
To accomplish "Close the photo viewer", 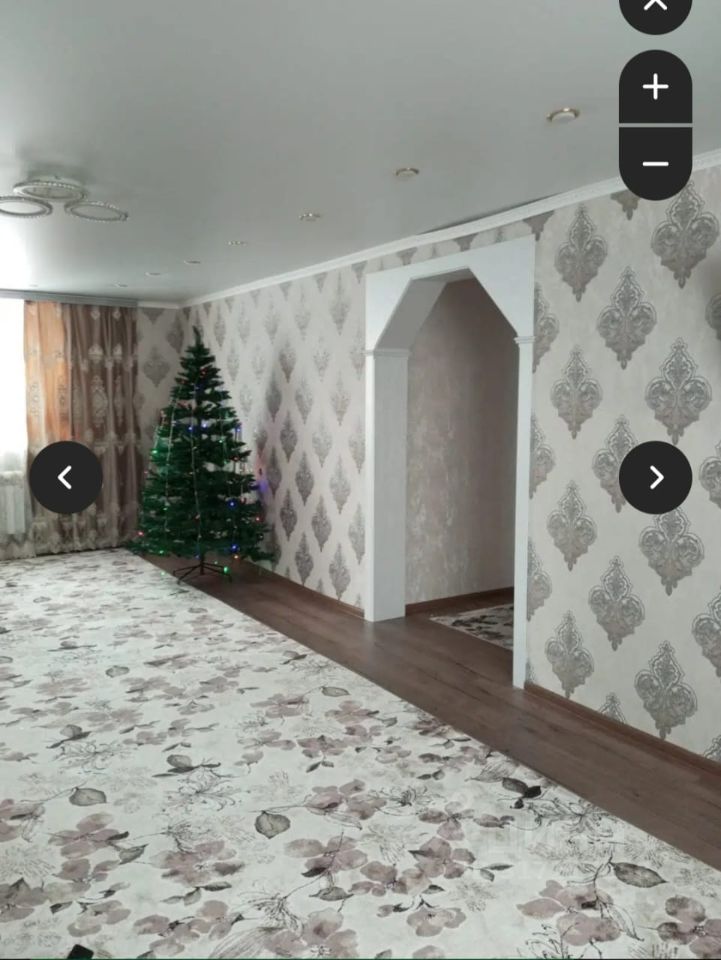I will (x=655, y=8).
